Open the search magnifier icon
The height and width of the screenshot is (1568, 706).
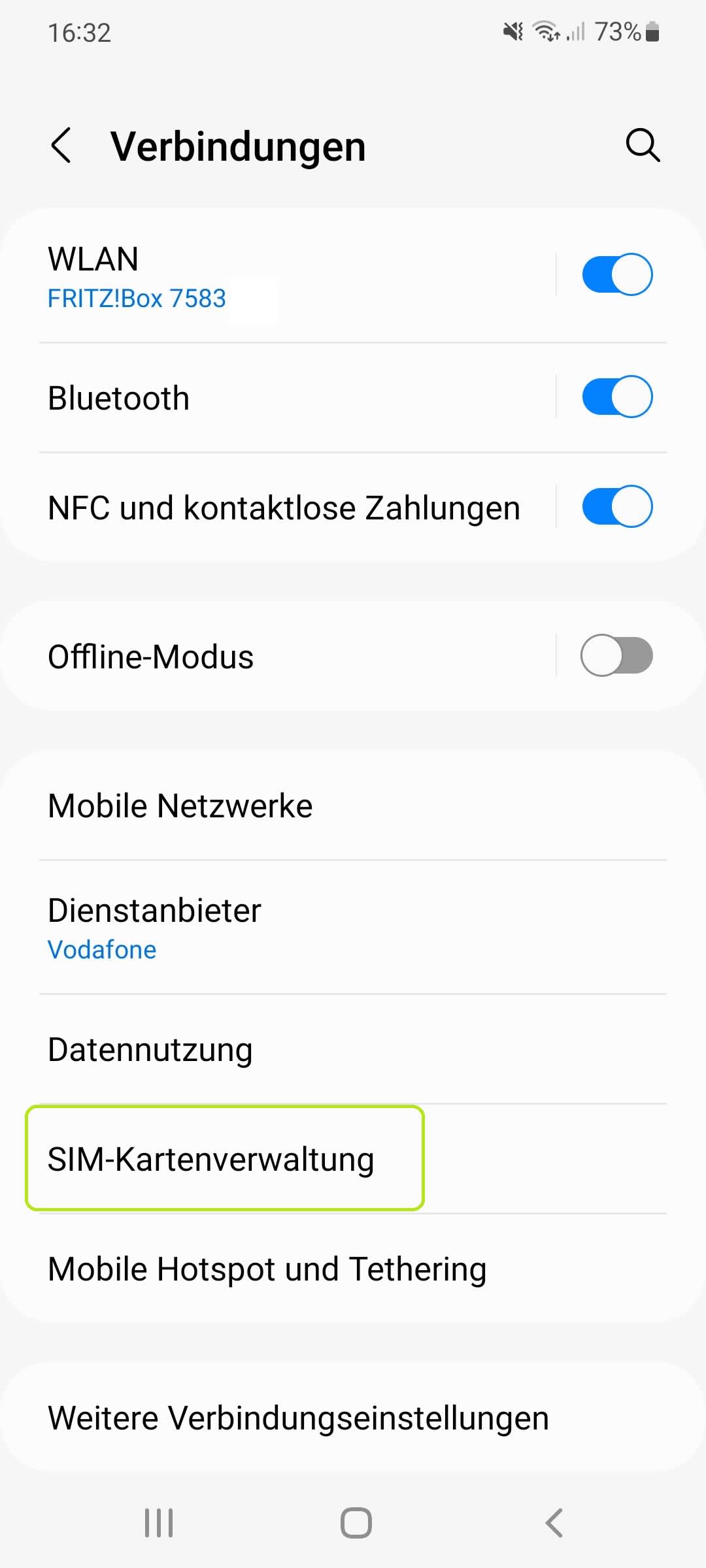(643, 145)
